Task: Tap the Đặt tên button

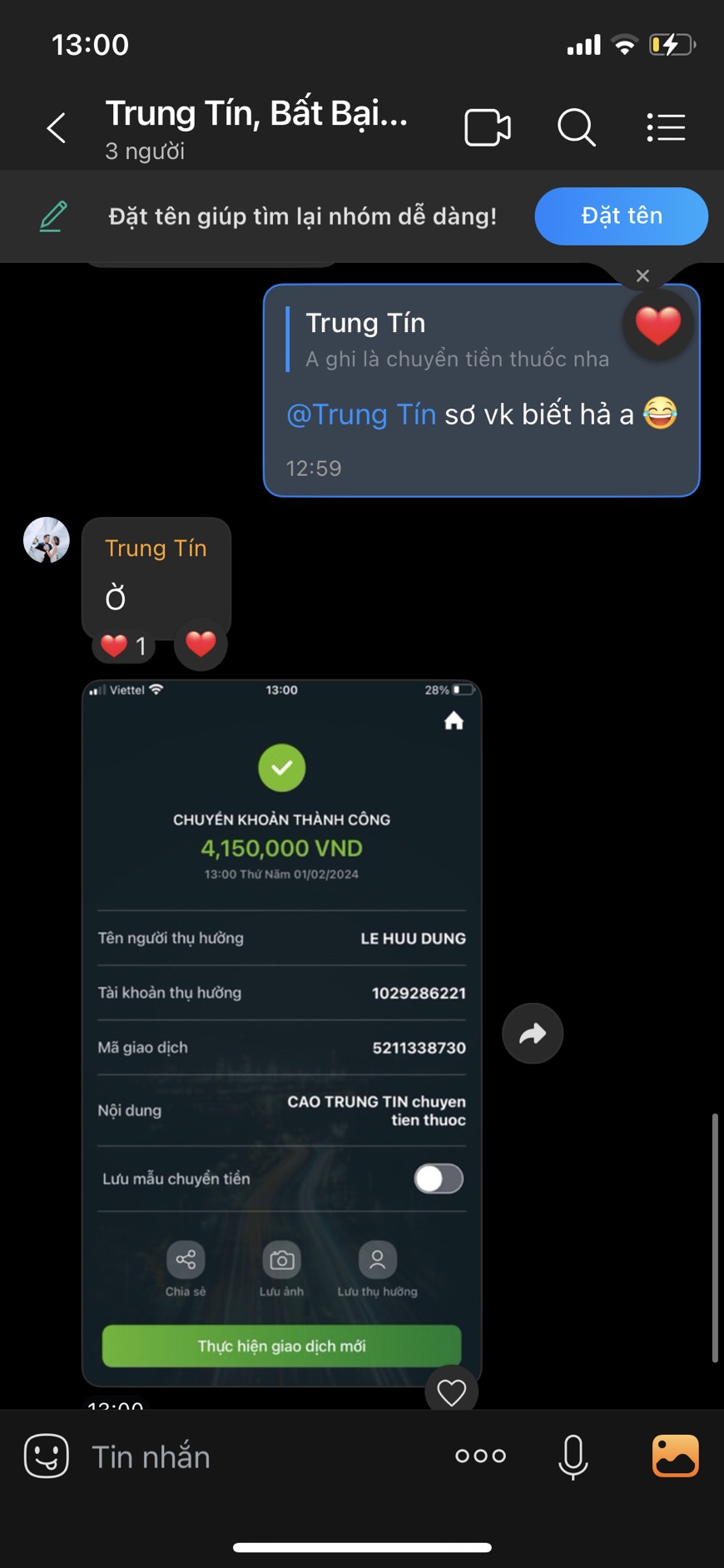Action: coord(621,216)
